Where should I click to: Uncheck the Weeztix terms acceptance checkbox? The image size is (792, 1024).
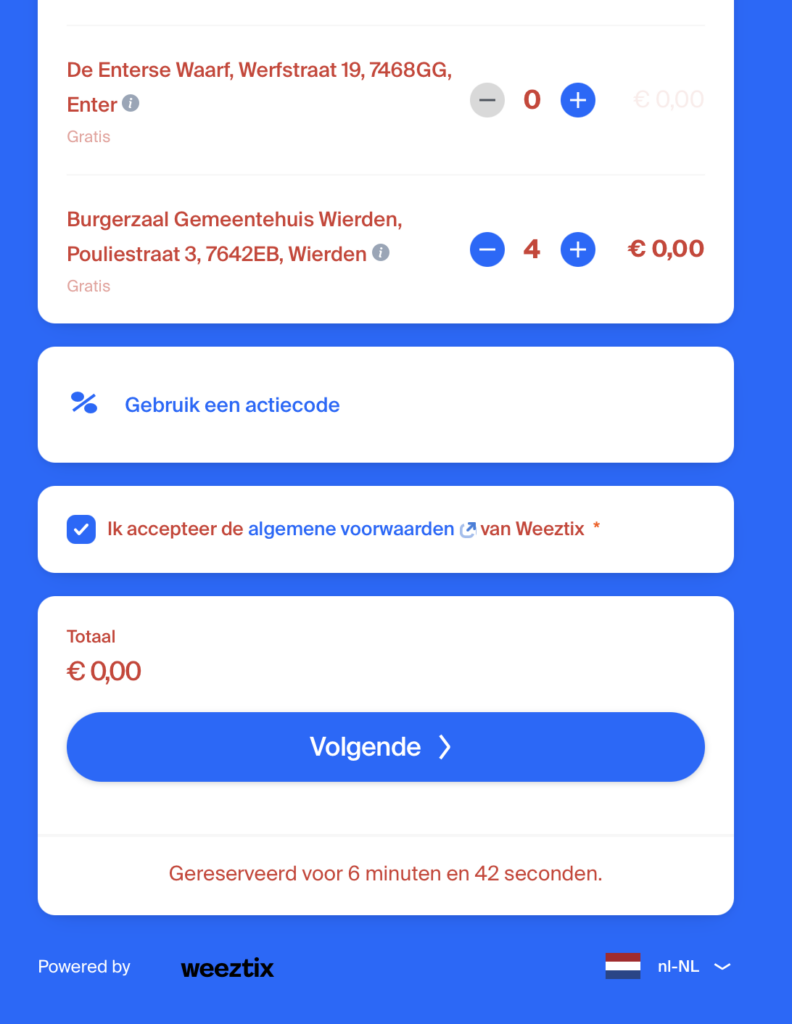point(81,529)
